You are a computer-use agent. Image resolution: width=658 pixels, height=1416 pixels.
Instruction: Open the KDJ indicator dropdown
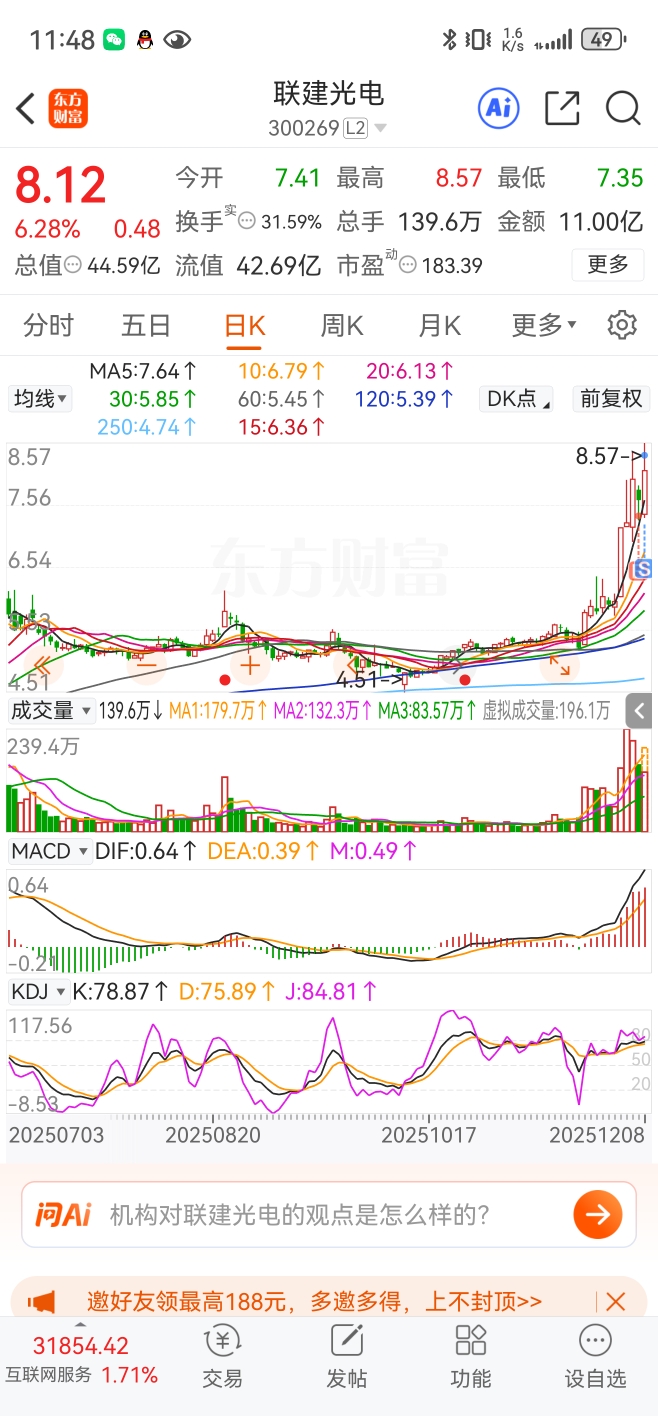tap(38, 992)
